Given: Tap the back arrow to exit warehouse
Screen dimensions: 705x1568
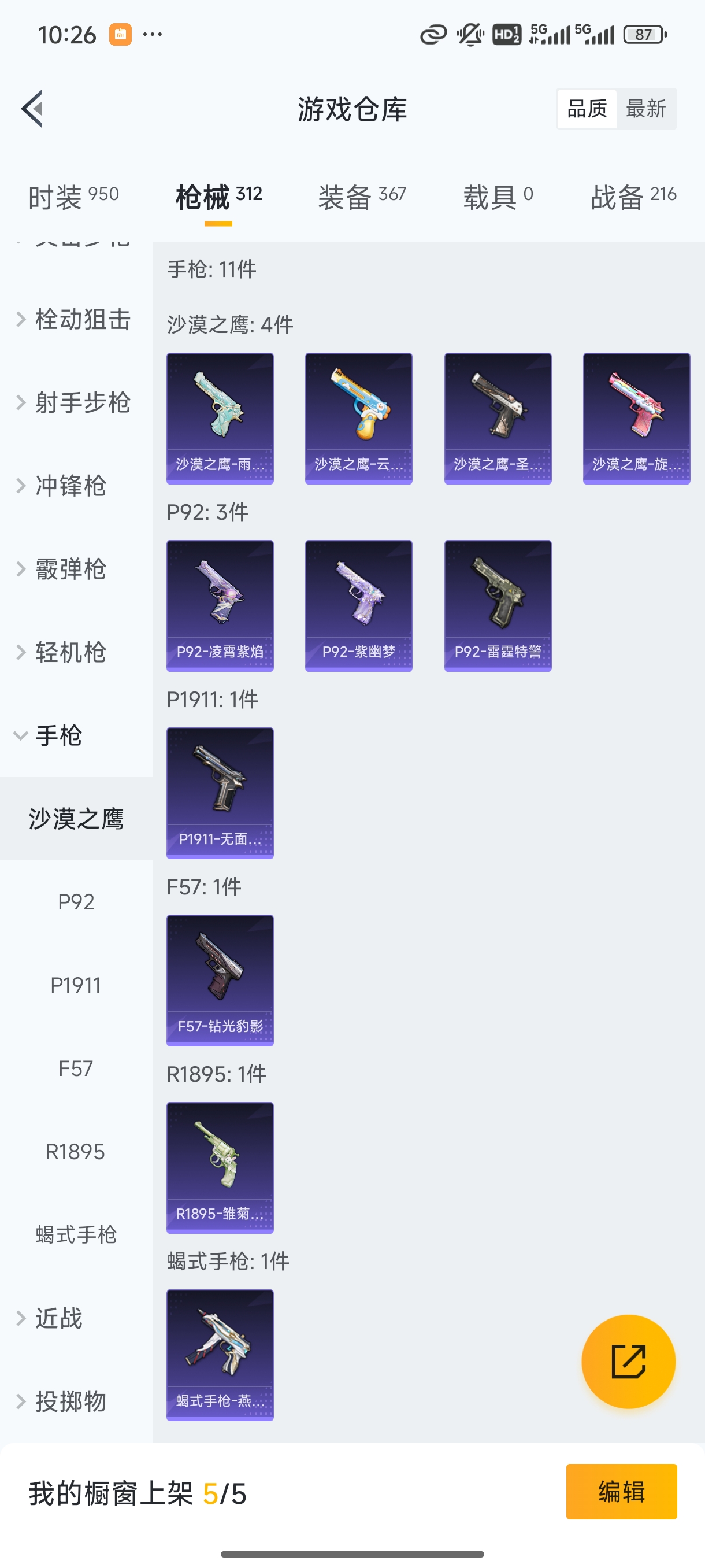Looking at the screenshot, I should pyautogui.click(x=31, y=108).
